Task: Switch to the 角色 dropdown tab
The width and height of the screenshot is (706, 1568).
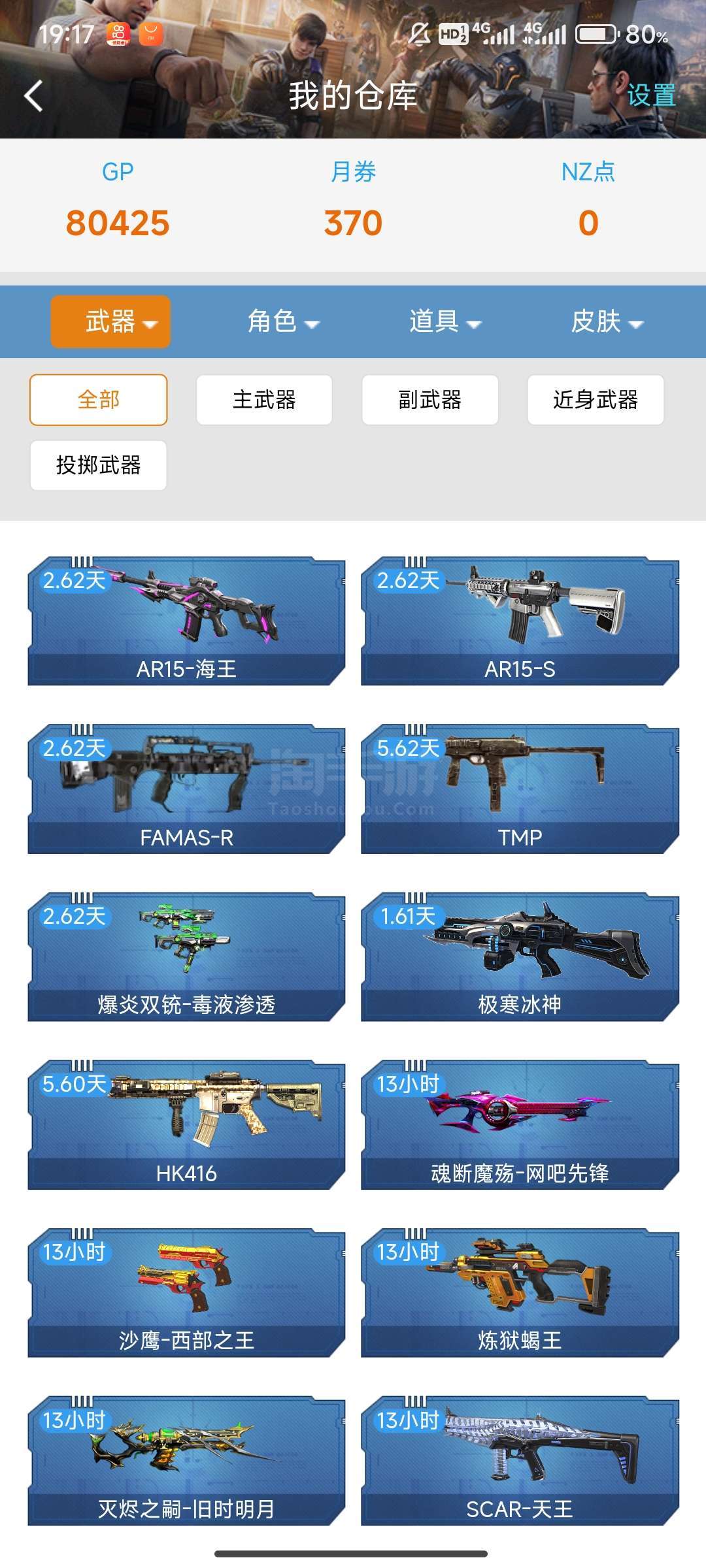Action: click(x=282, y=321)
